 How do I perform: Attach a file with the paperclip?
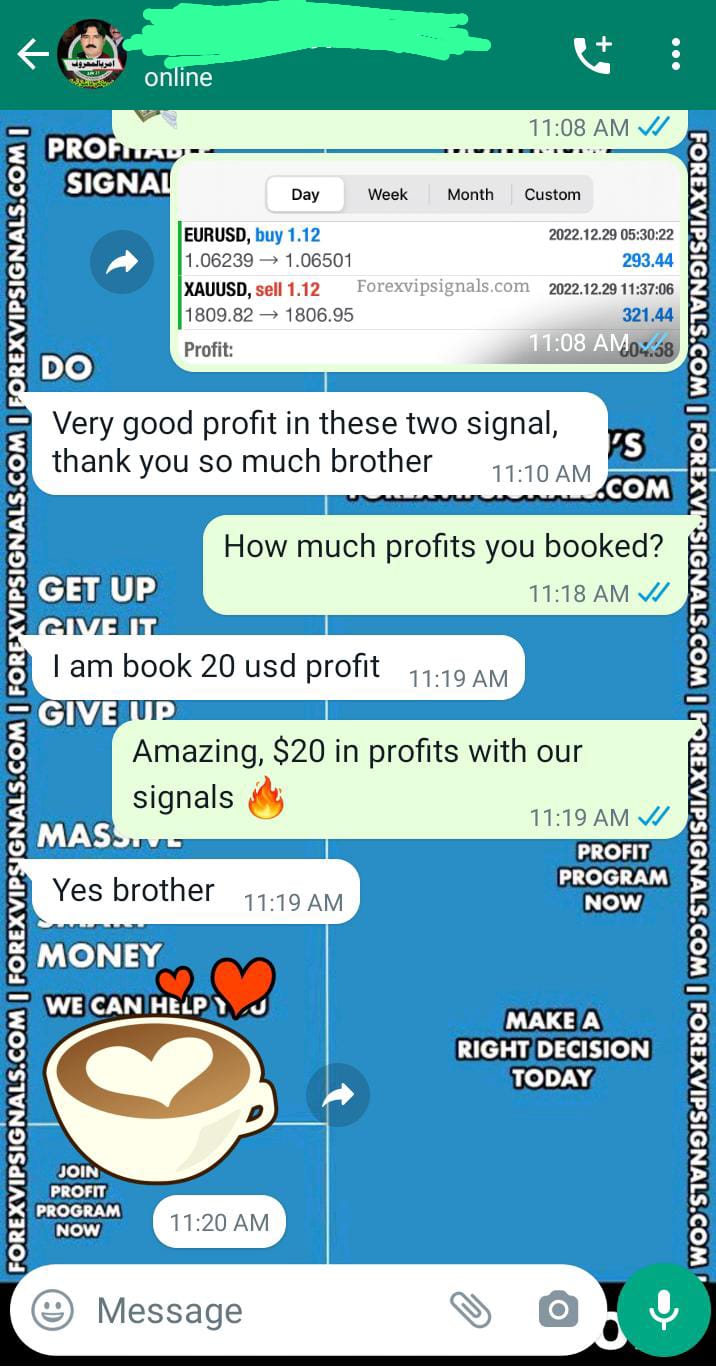click(x=470, y=1310)
